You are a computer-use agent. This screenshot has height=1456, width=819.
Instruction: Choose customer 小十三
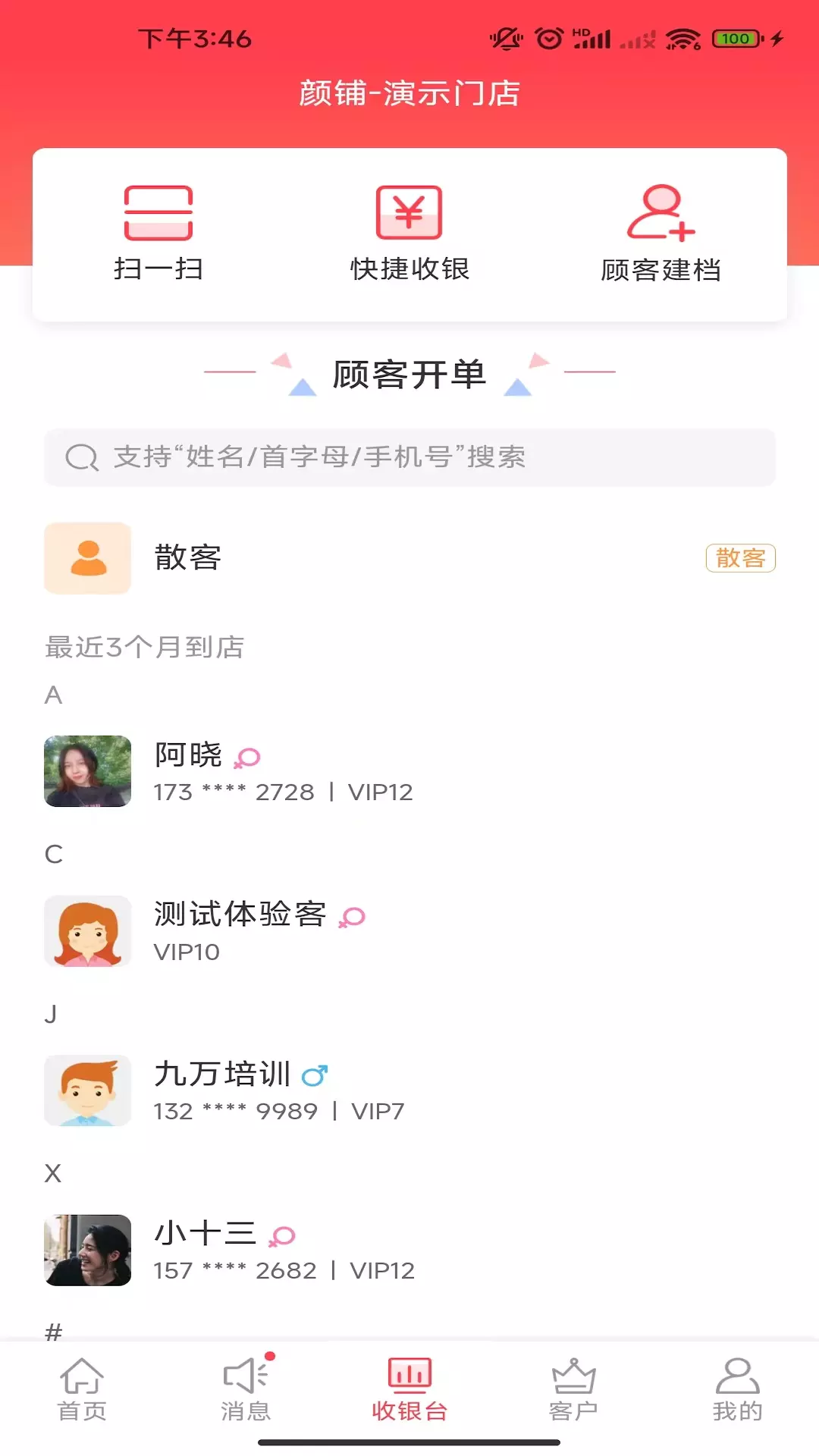(409, 1250)
